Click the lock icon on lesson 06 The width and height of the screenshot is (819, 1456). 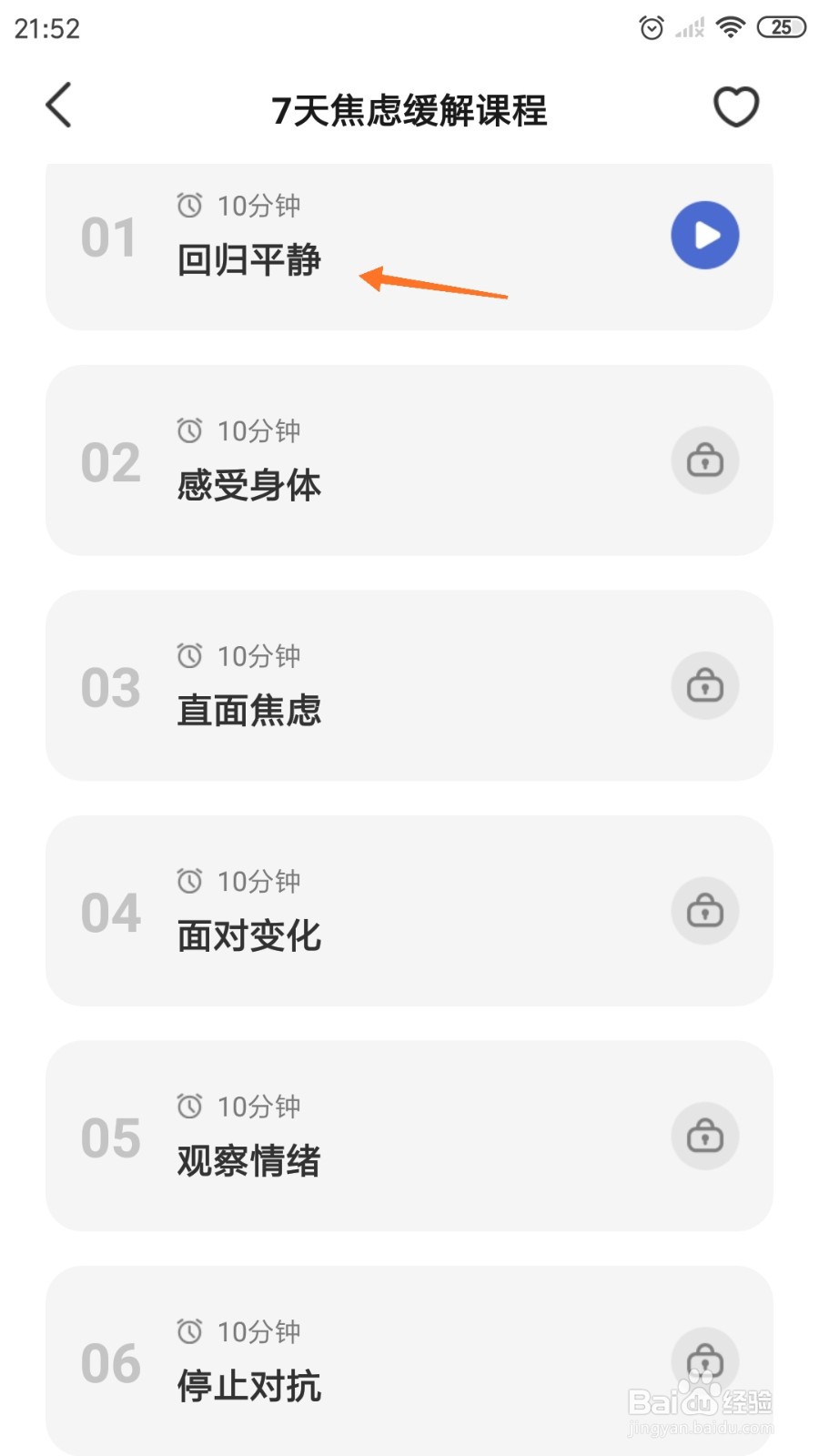[x=705, y=1360]
